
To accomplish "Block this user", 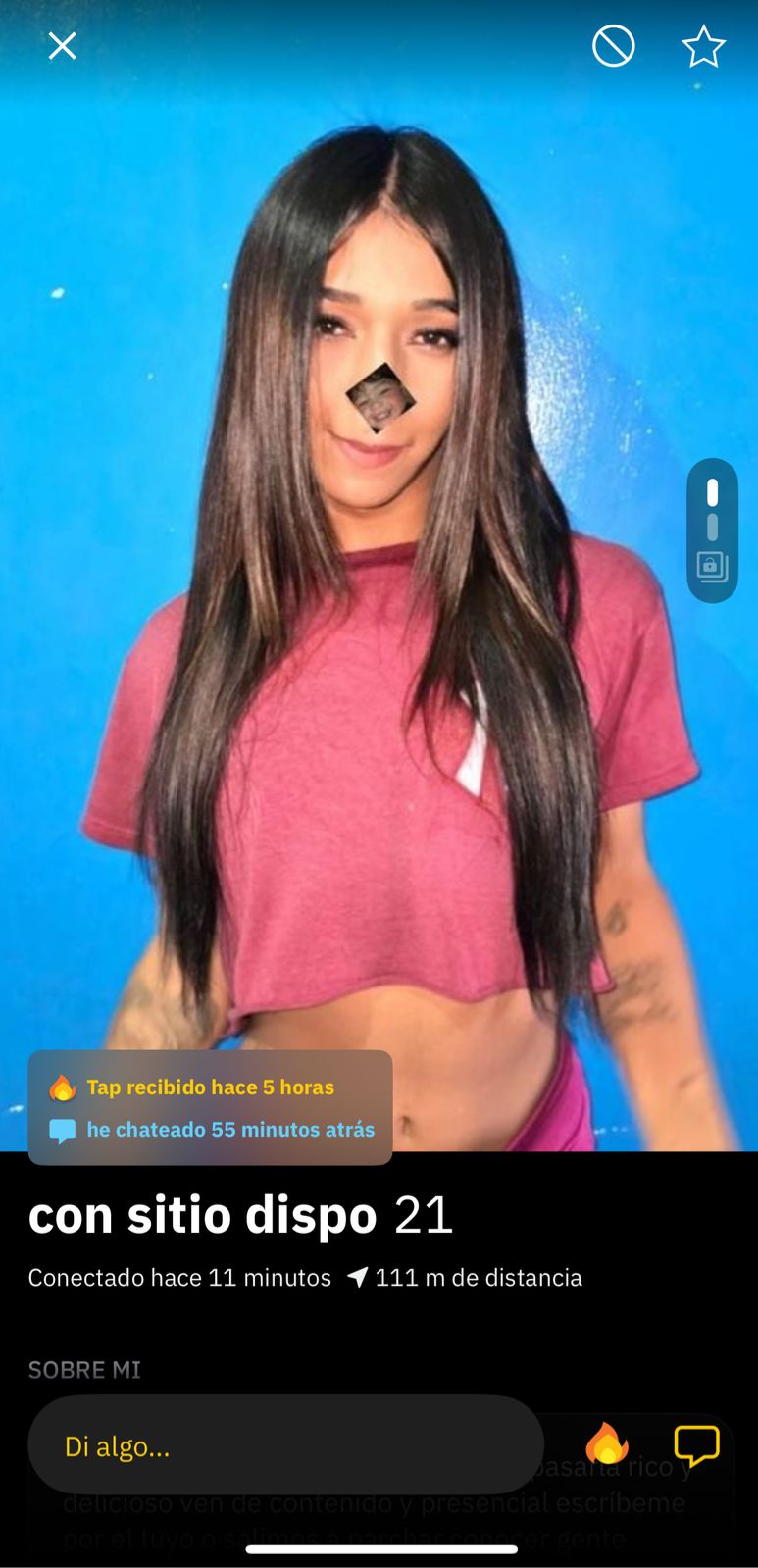I will click(x=613, y=46).
